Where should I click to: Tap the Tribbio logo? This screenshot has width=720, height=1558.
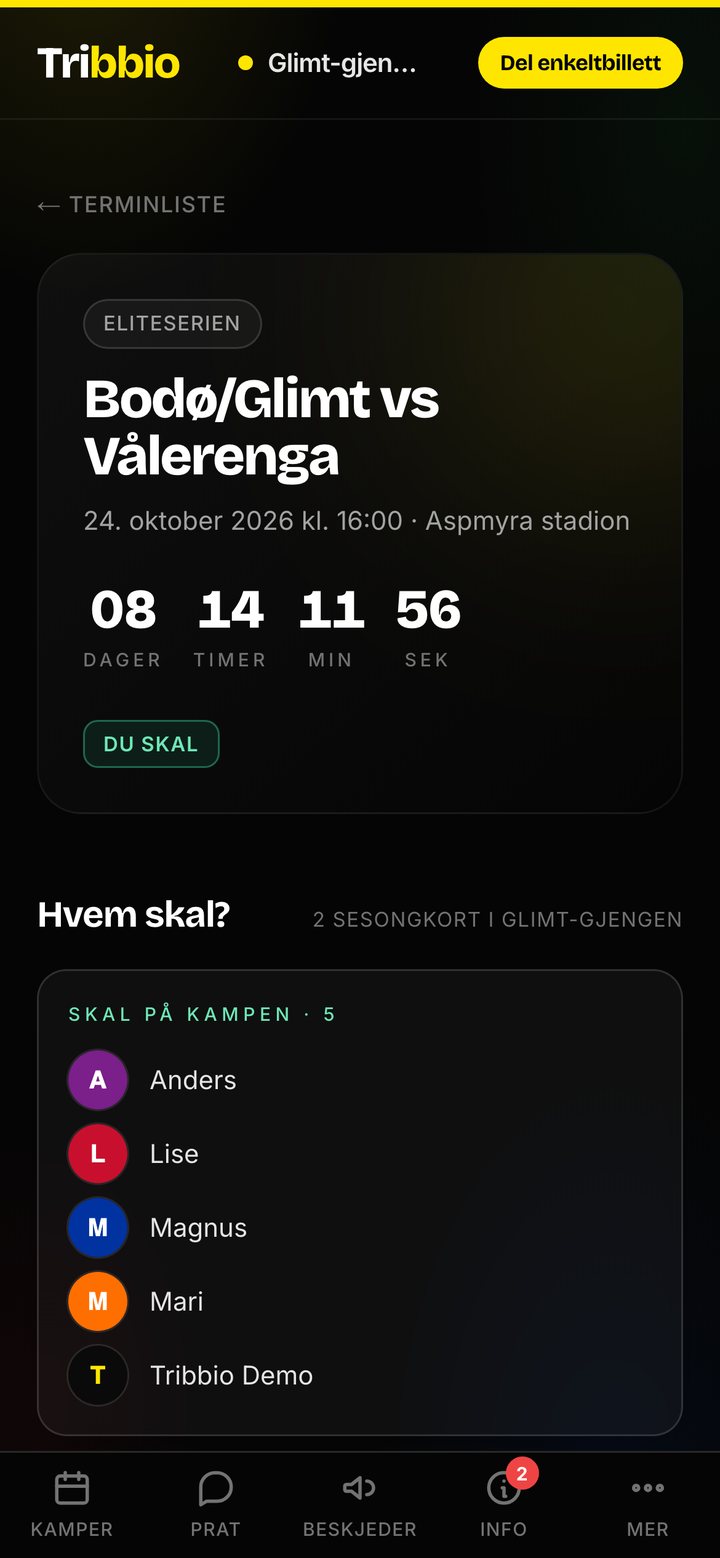click(108, 63)
